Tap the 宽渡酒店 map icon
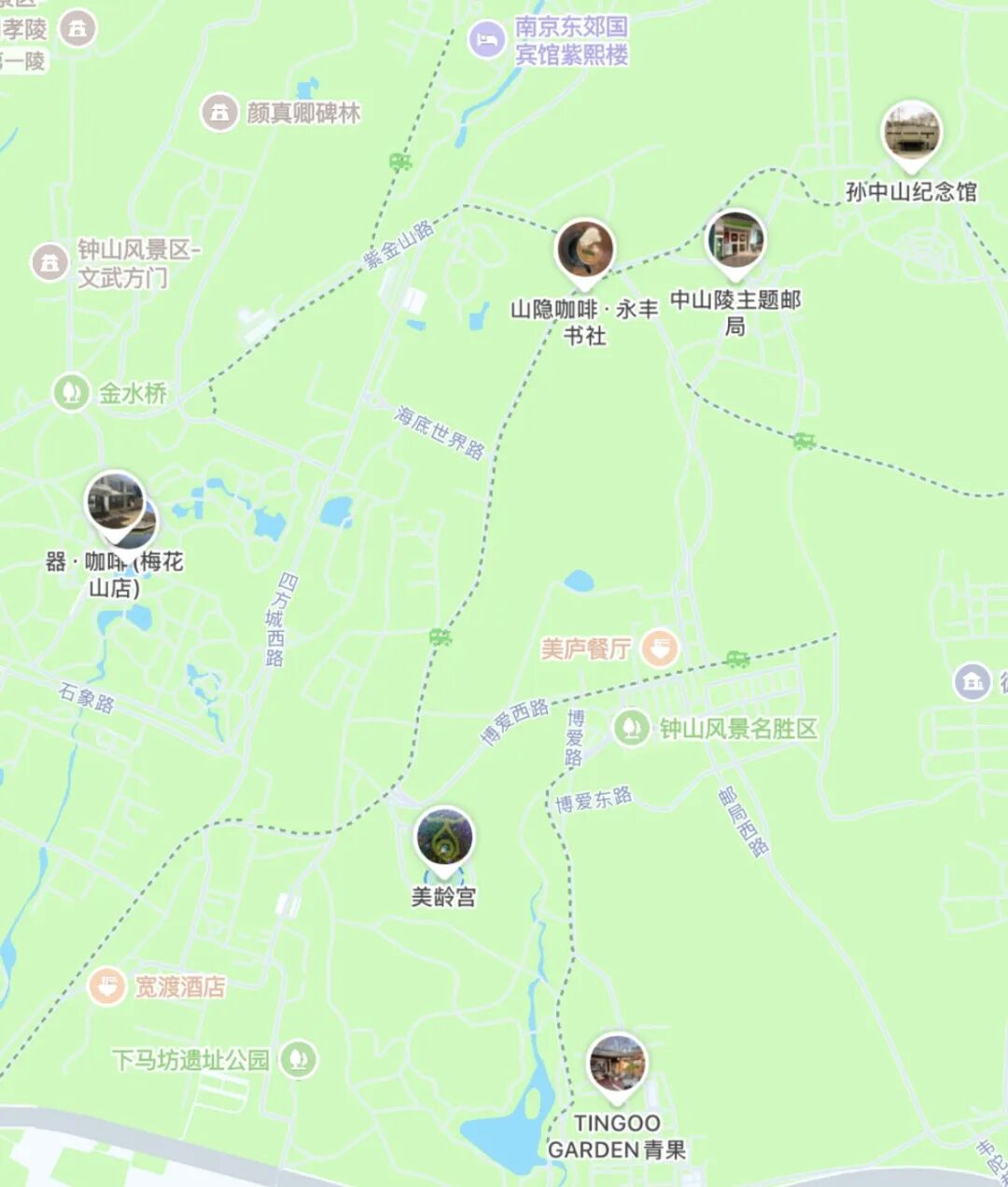Screen dimensions: 1008x1187 click(x=107, y=986)
